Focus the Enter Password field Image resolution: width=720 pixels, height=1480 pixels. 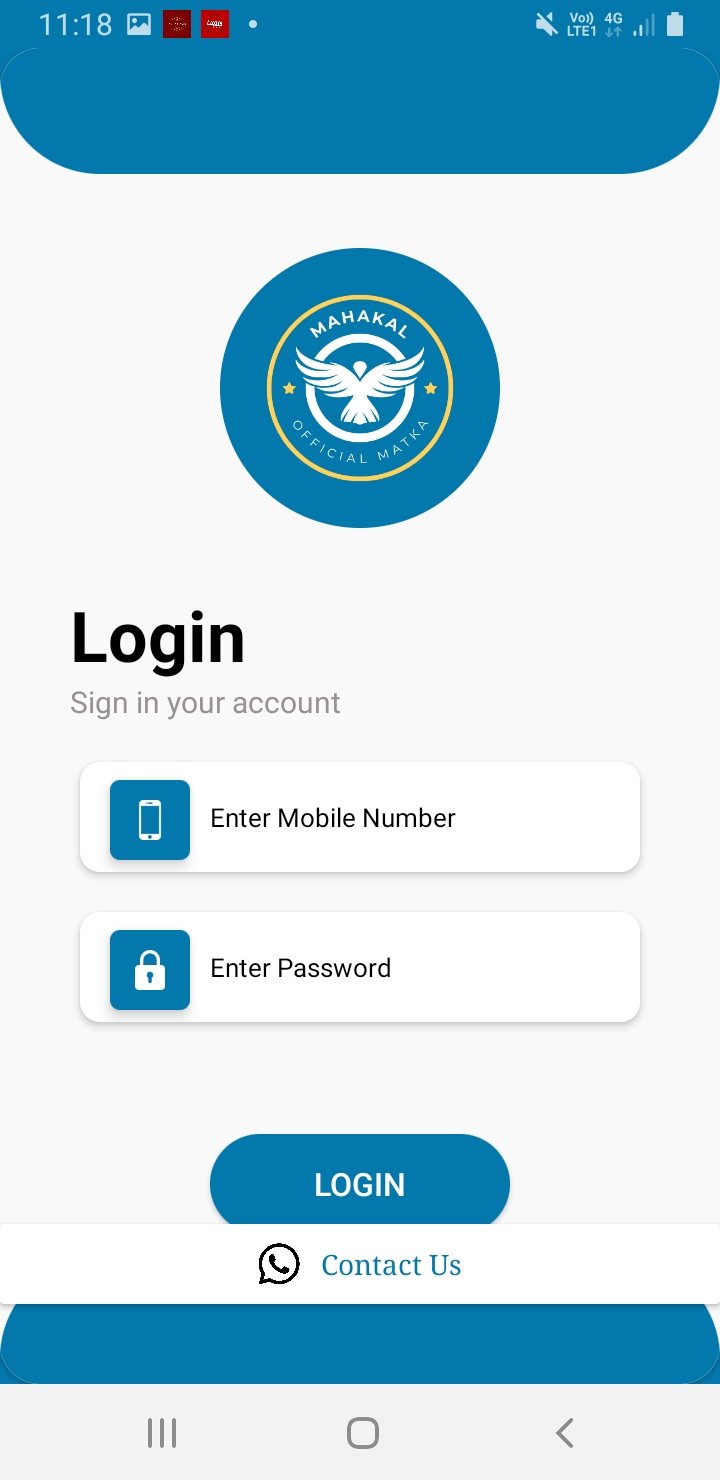click(x=400, y=968)
